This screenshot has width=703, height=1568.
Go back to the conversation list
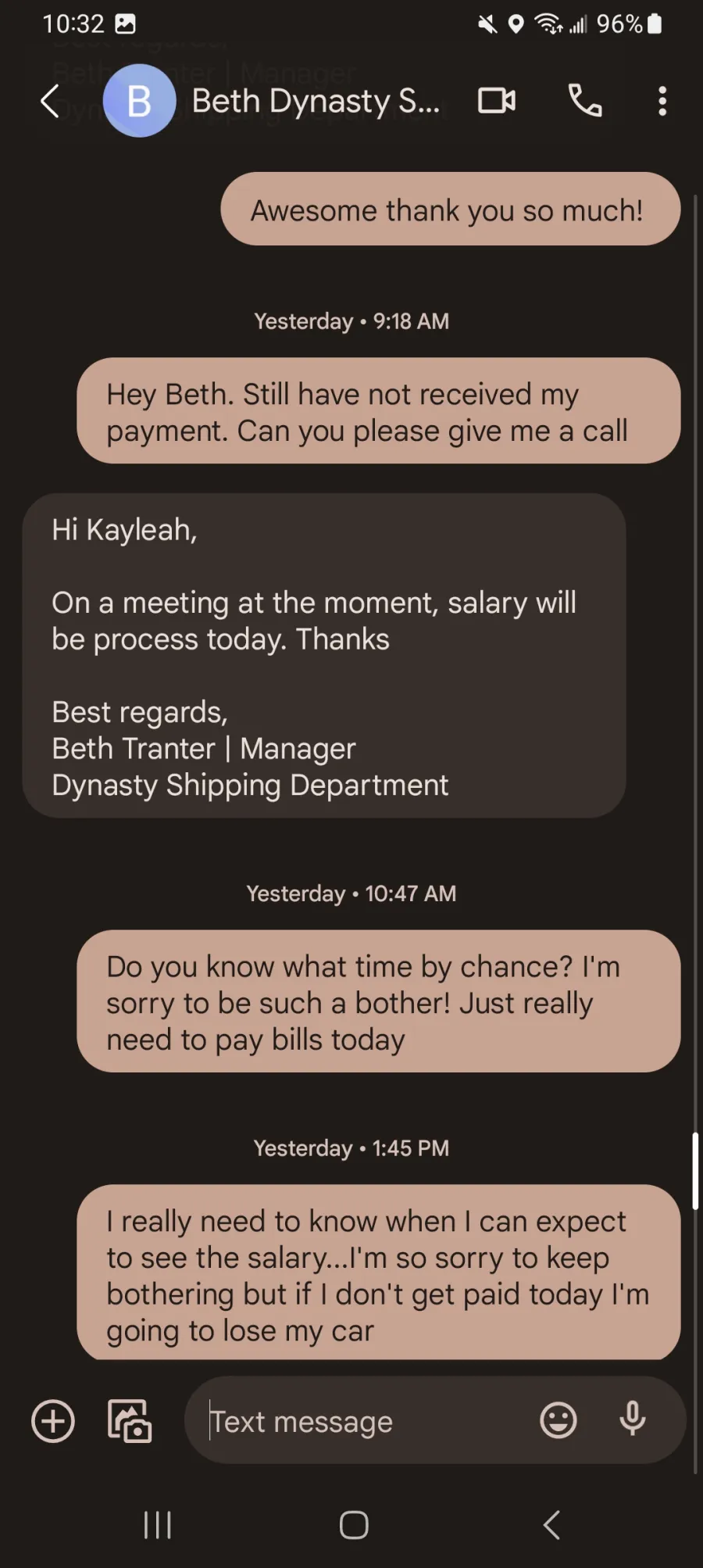point(50,101)
